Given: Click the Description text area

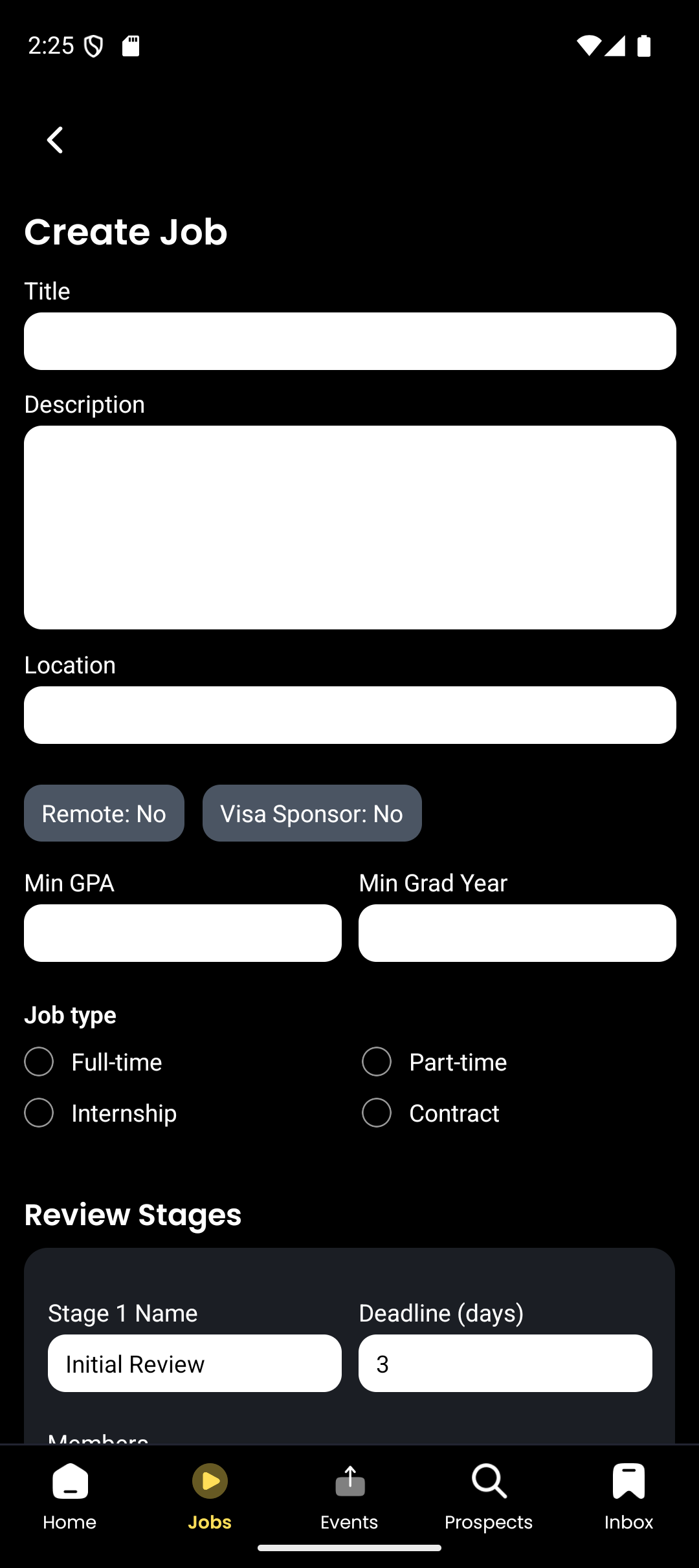Looking at the screenshot, I should 349,527.
